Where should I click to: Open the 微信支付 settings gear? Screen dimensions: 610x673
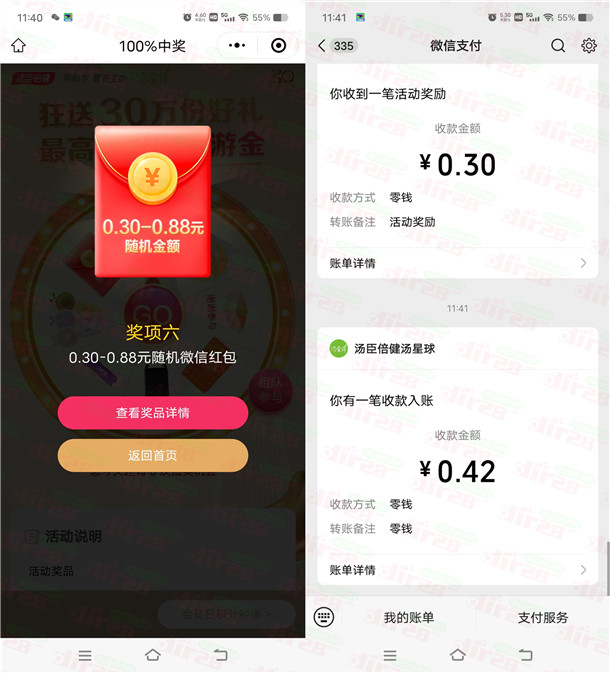point(589,46)
